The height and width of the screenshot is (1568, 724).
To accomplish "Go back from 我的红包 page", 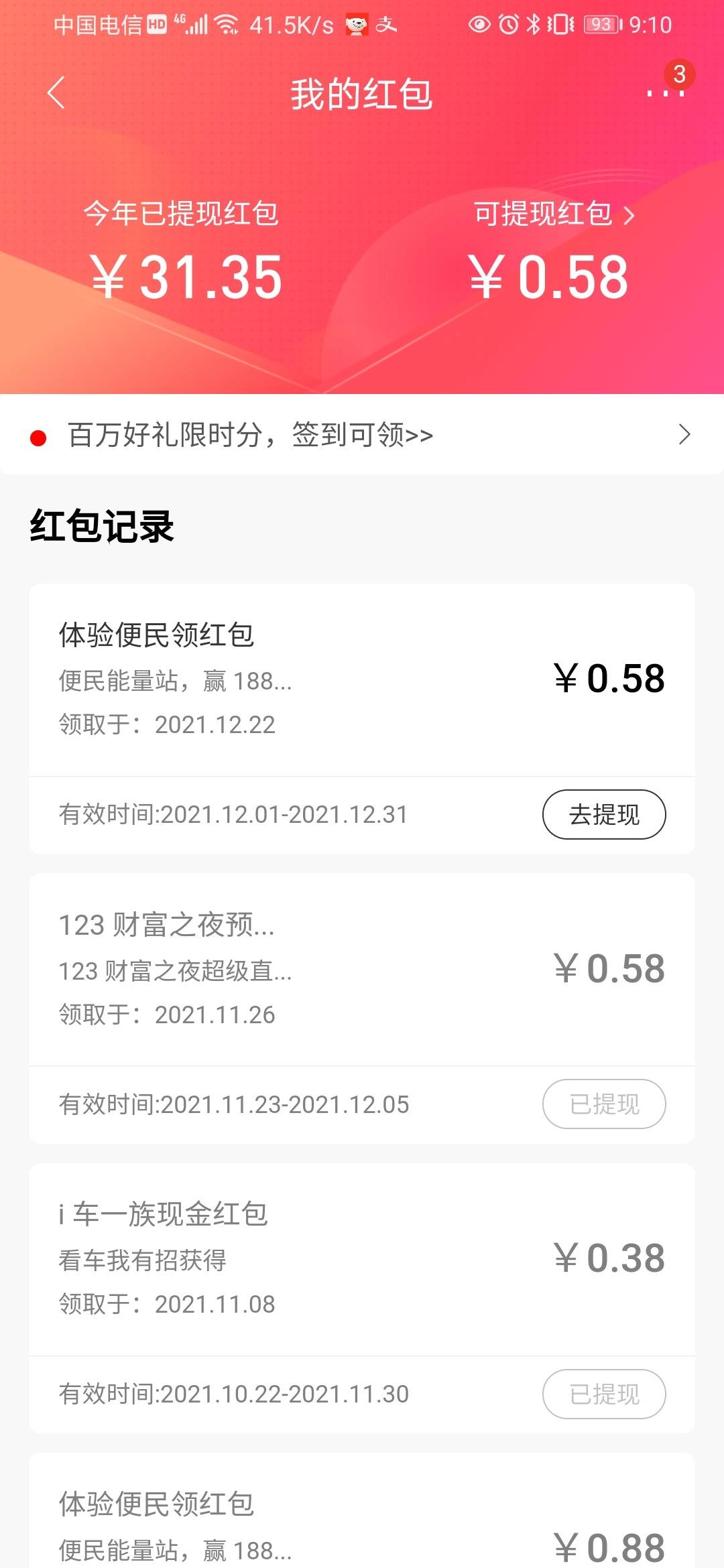I will [56, 92].
